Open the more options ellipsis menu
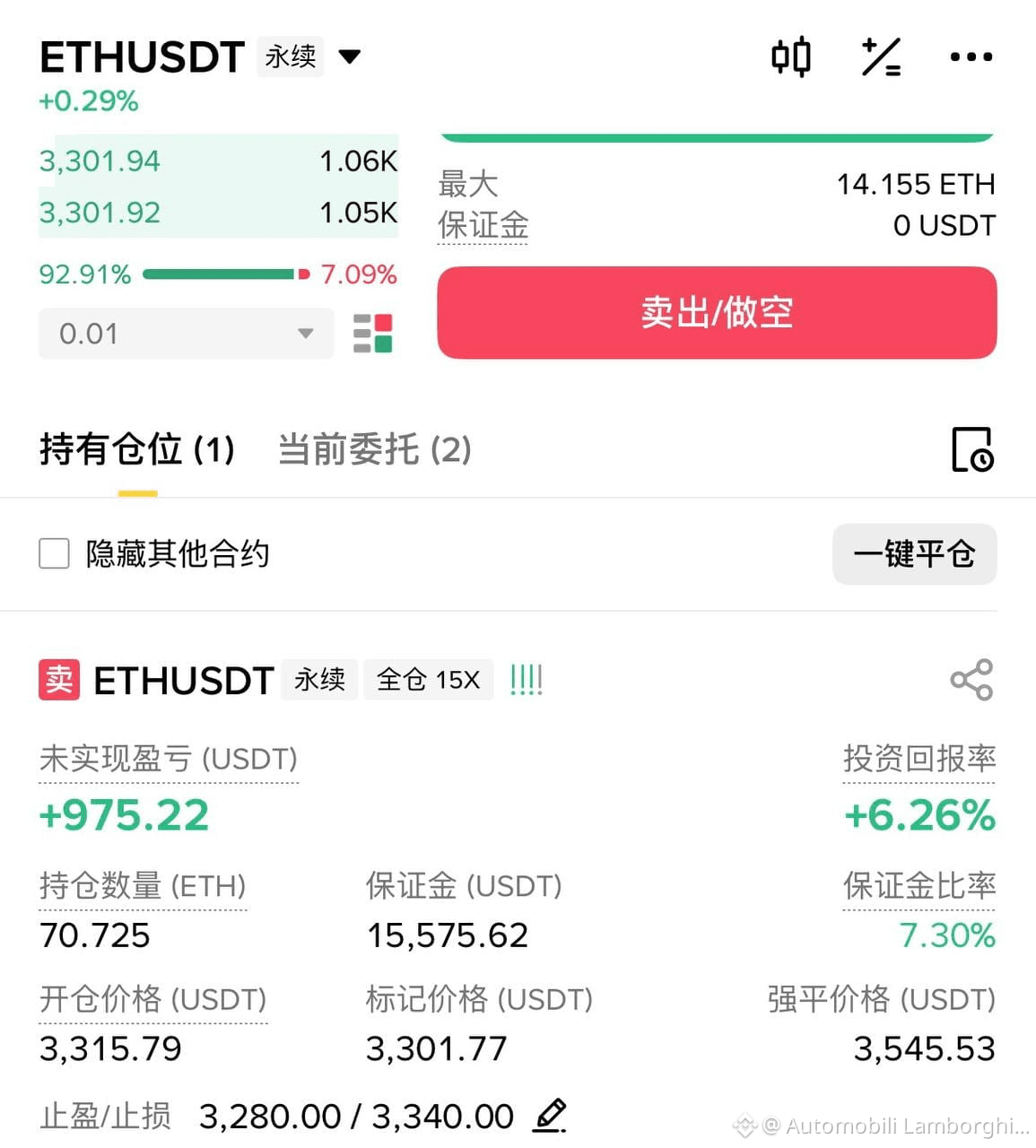The image size is (1036, 1148). coord(971,56)
